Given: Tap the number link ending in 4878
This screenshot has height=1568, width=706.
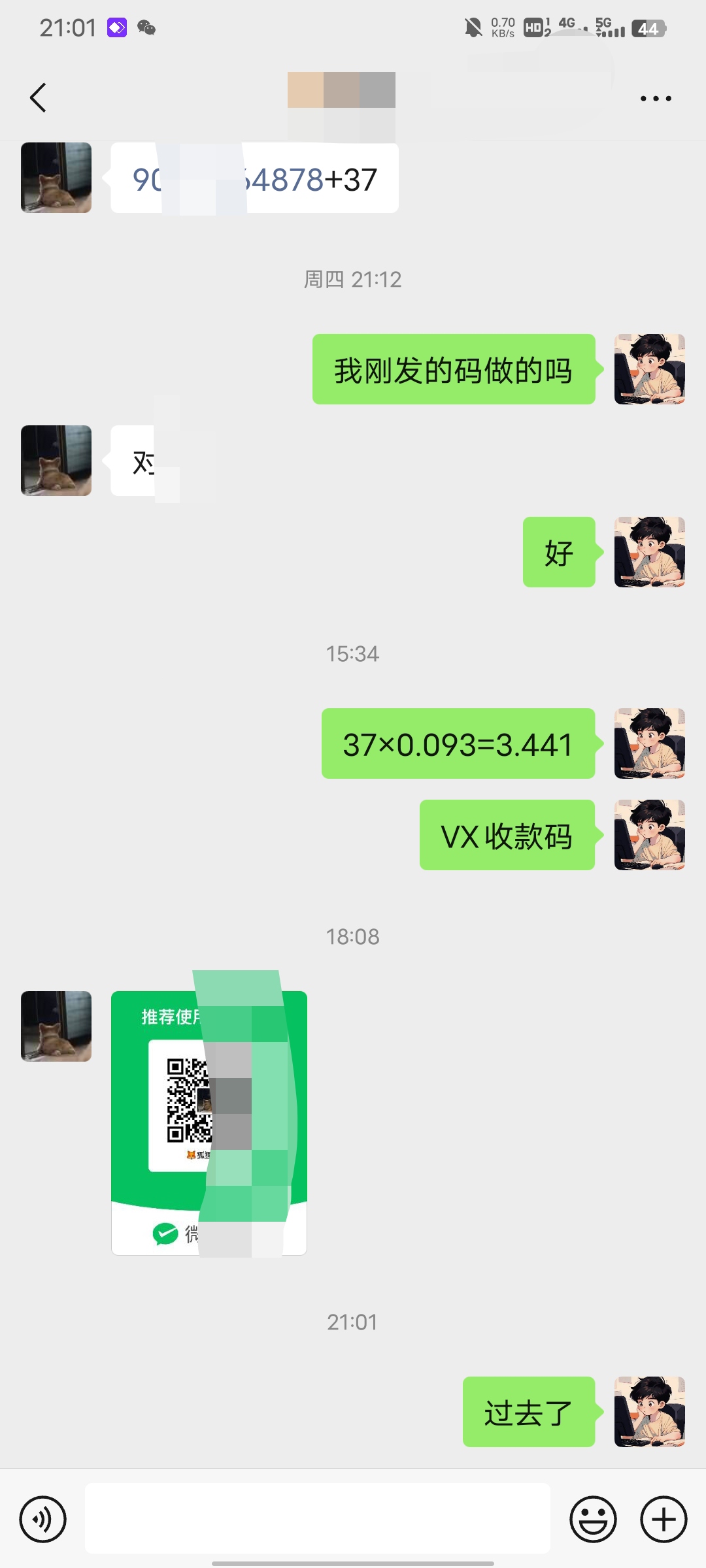Looking at the screenshot, I should (x=228, y=179).
